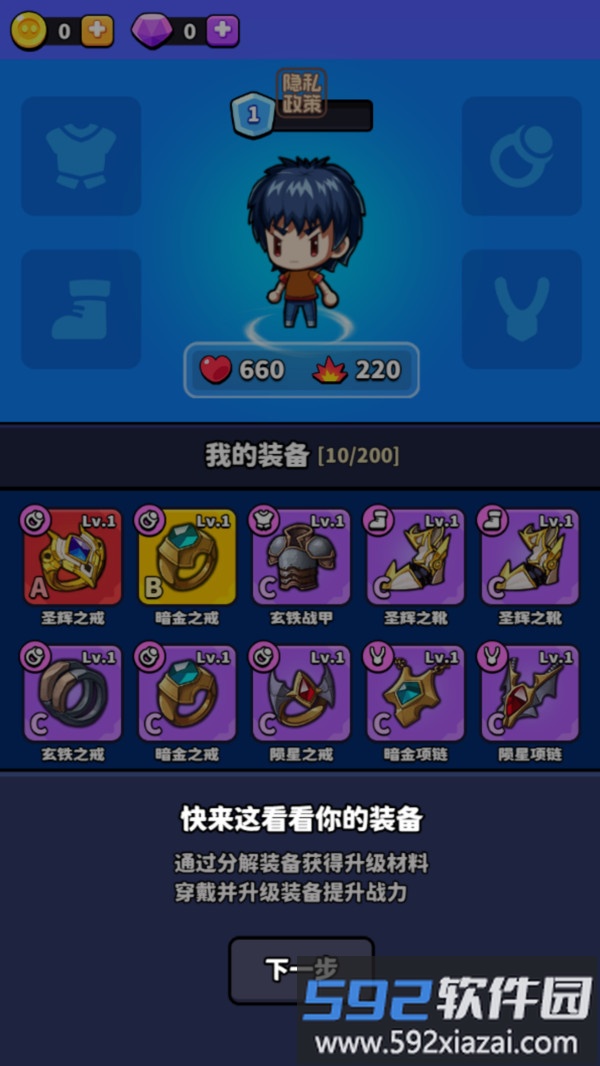Open the 玄铁之戒 ring item
The width and height of the screenshot is (600, 1066).
(72, 693)
